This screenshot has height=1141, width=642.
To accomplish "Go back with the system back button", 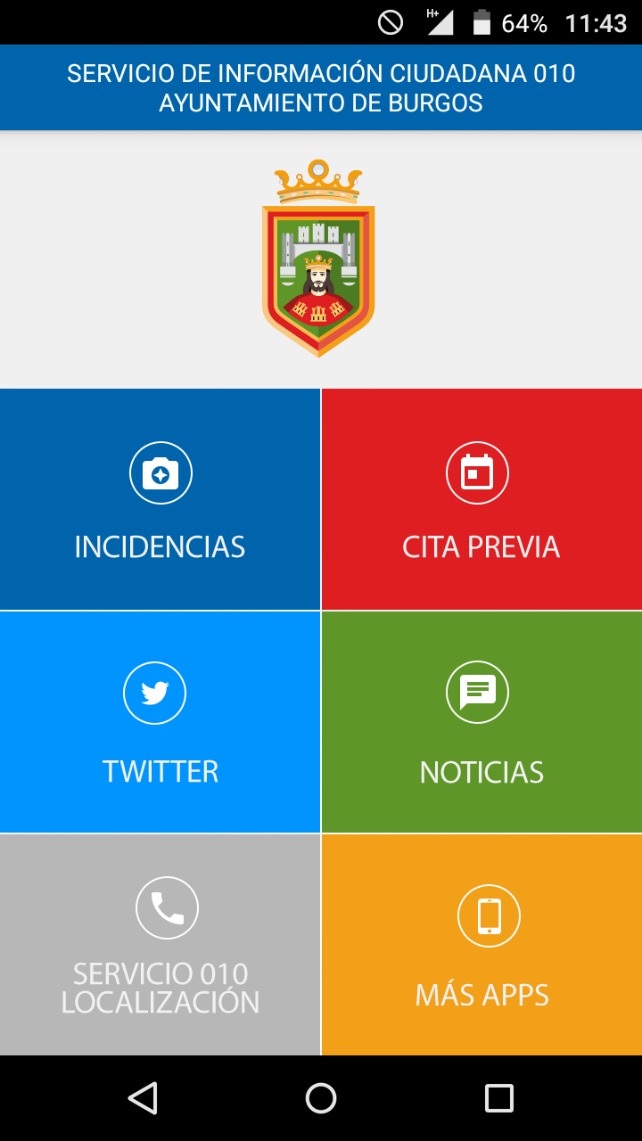I will 143,1098.
